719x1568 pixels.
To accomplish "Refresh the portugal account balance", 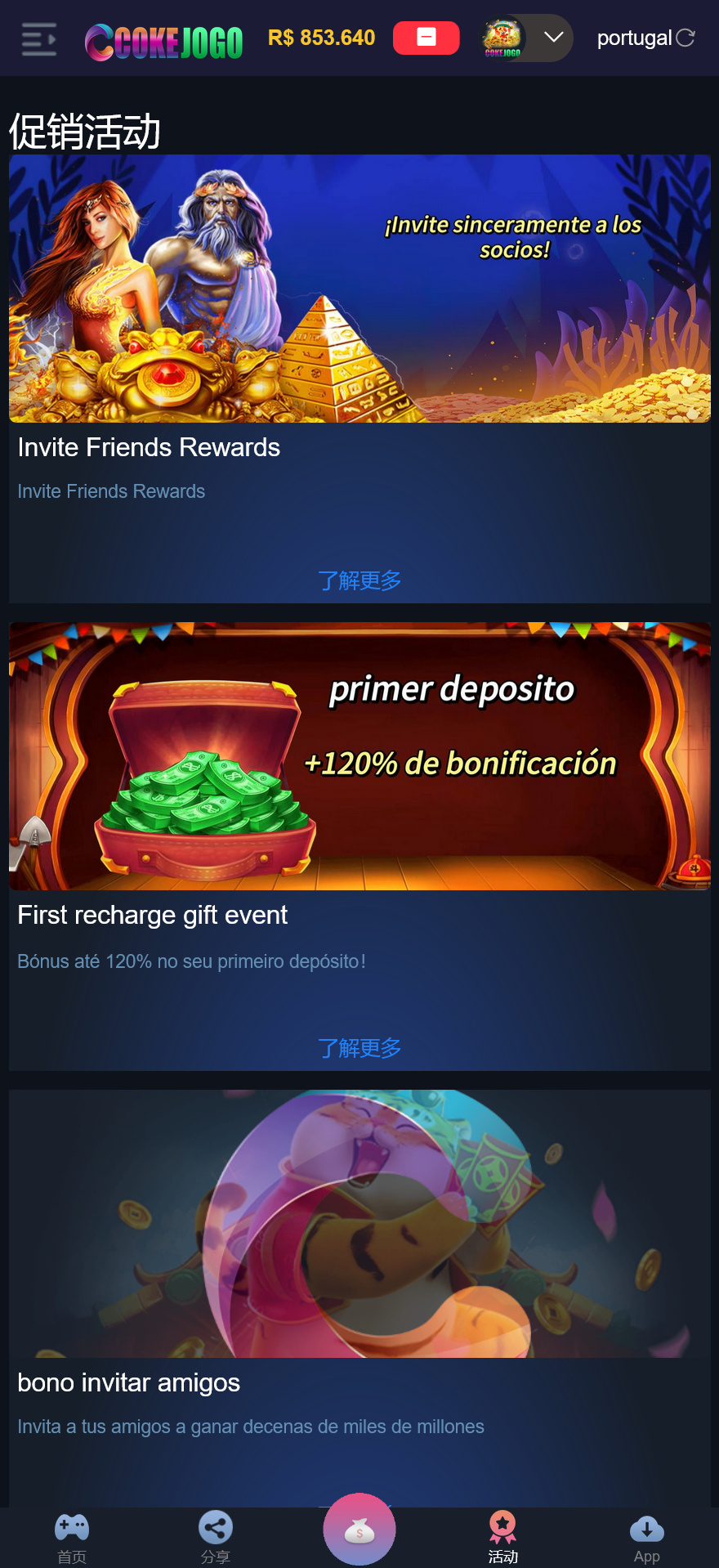I will pyautogui.click(x=686, y=38).
